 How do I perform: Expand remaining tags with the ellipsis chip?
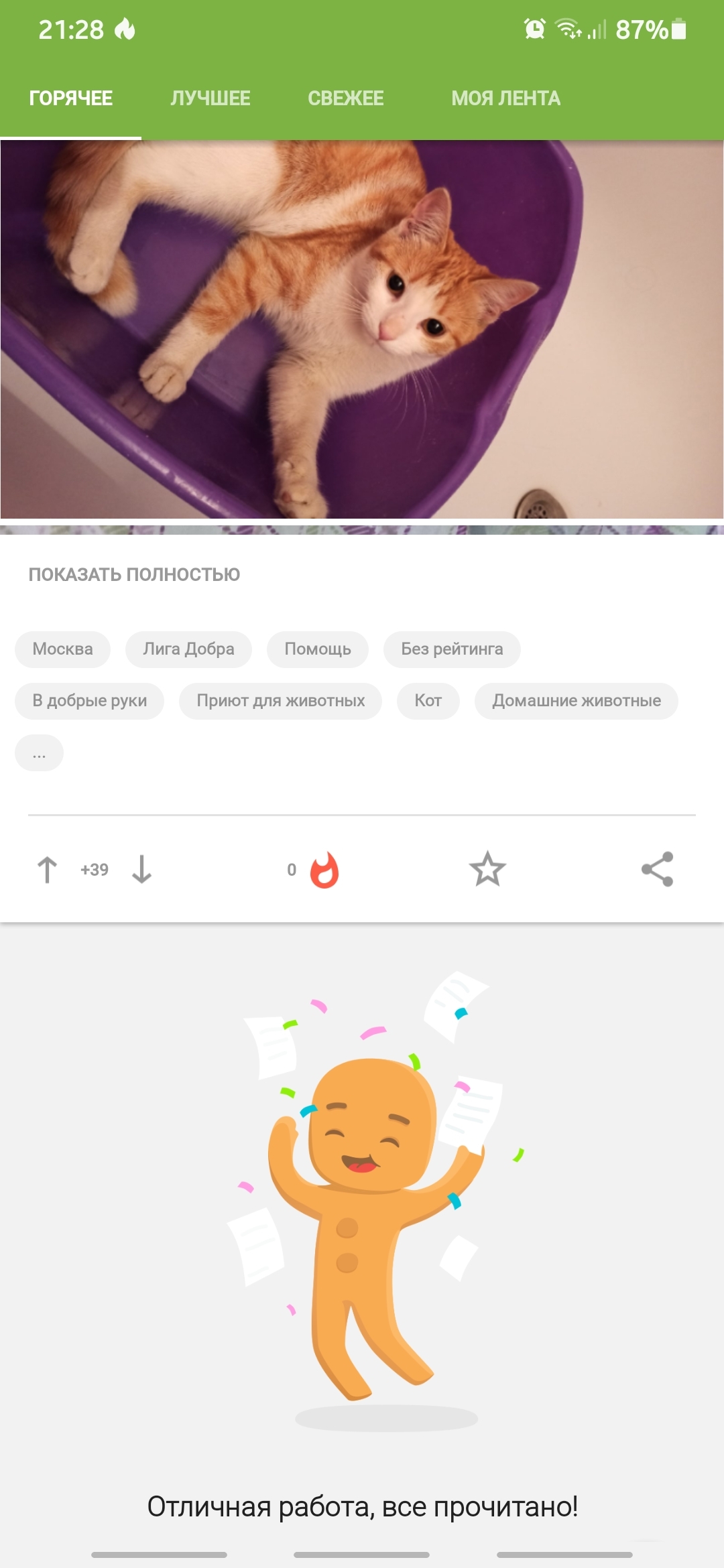coord(39,753)
